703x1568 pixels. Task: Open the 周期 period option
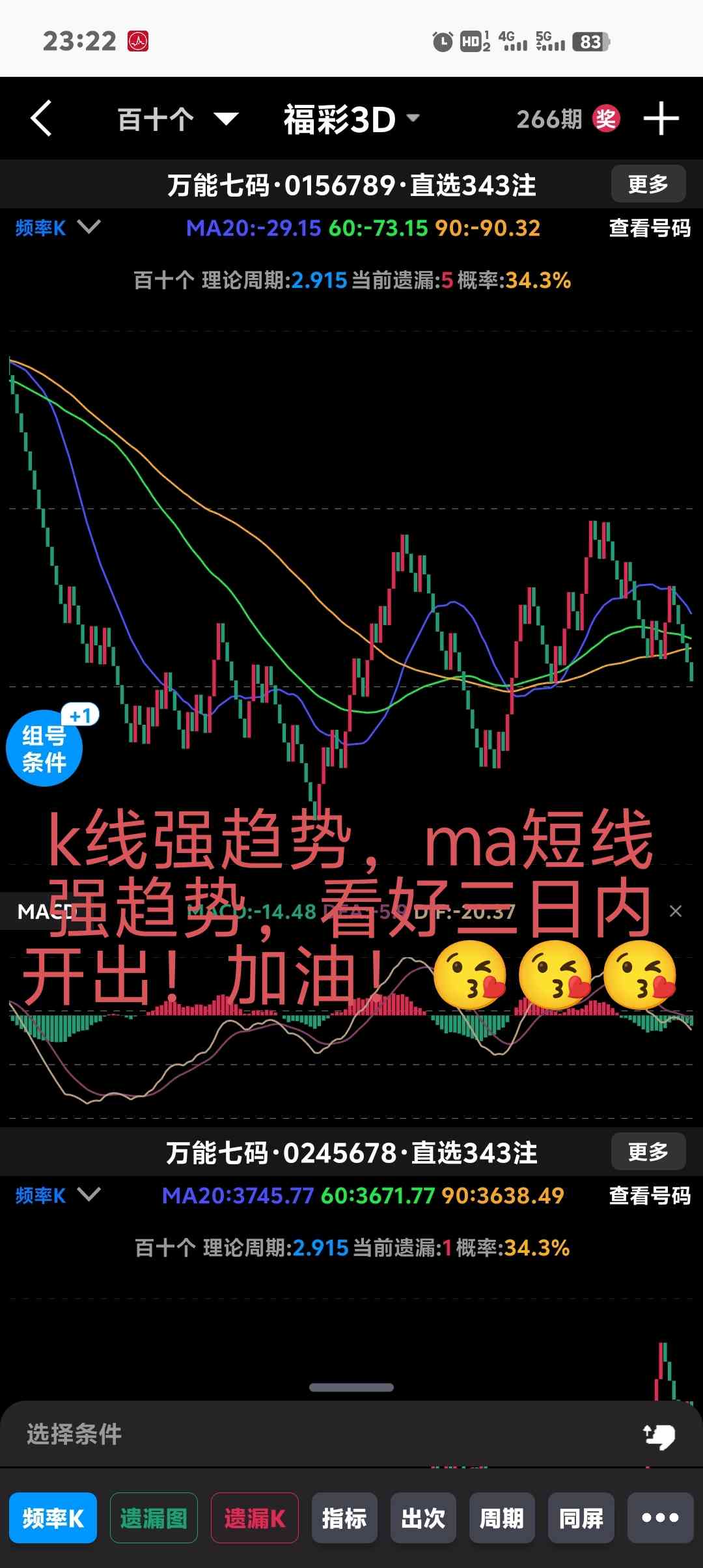(502, 1519)
